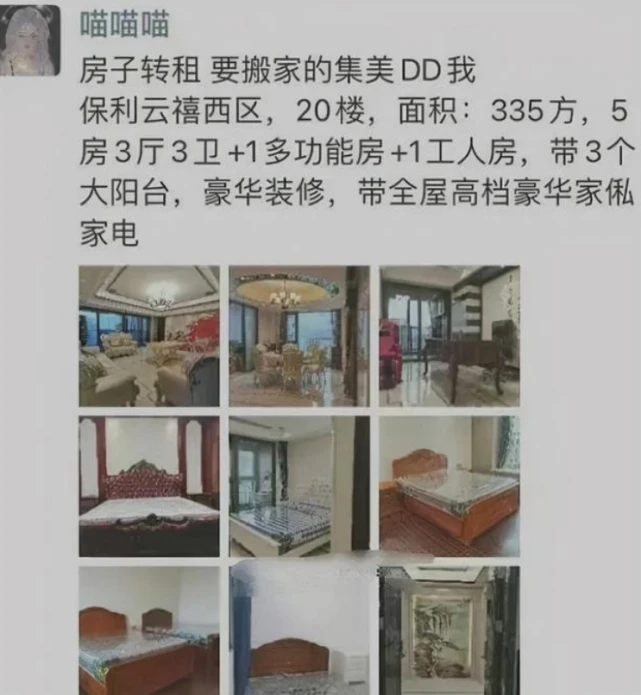Enlarge the bed with blue curtain photo

pyautogui.click(x=299, y=631)
